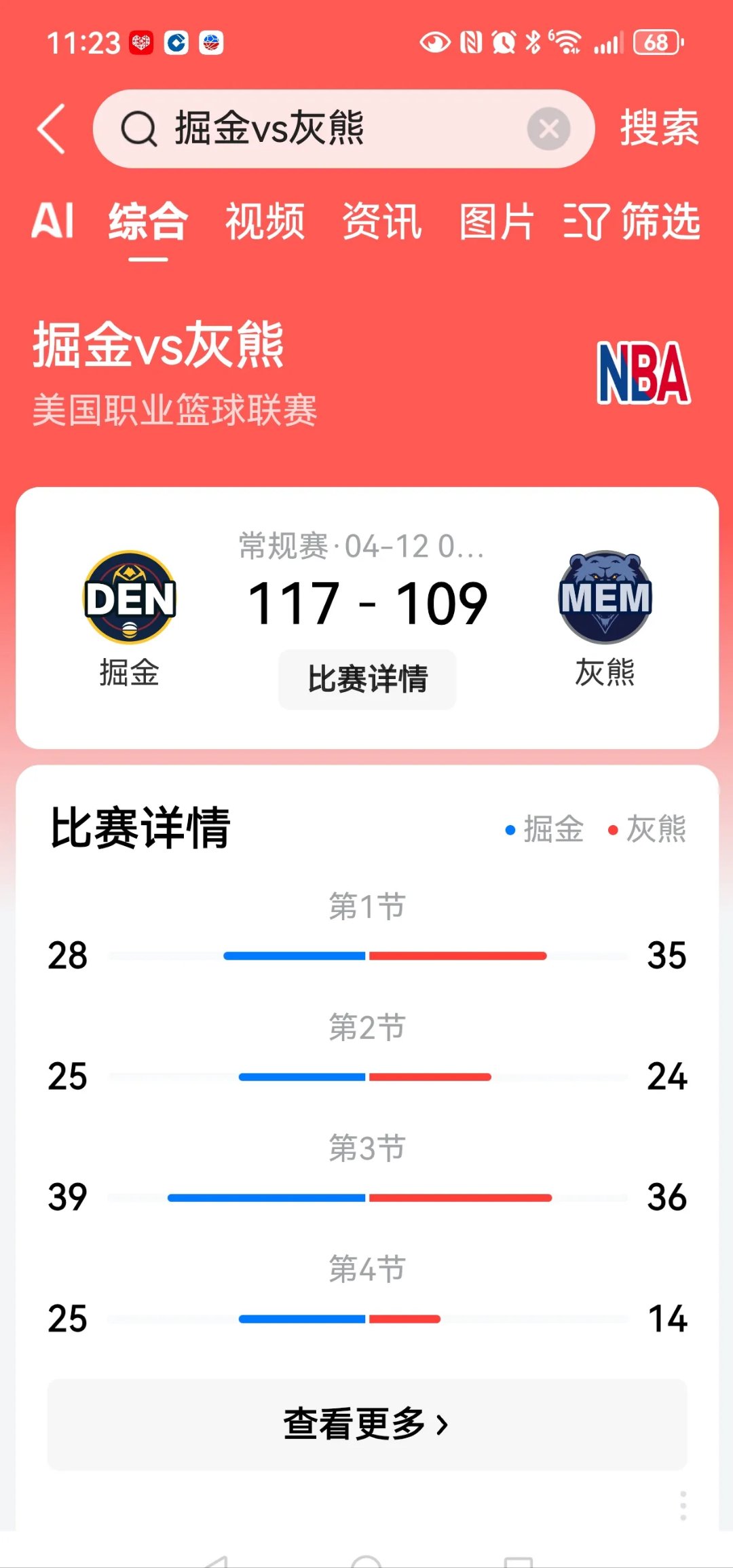Expand 查看更多 to see more details
The width and height of the screenshot is (733, 1568).
tap(366, 1423)
